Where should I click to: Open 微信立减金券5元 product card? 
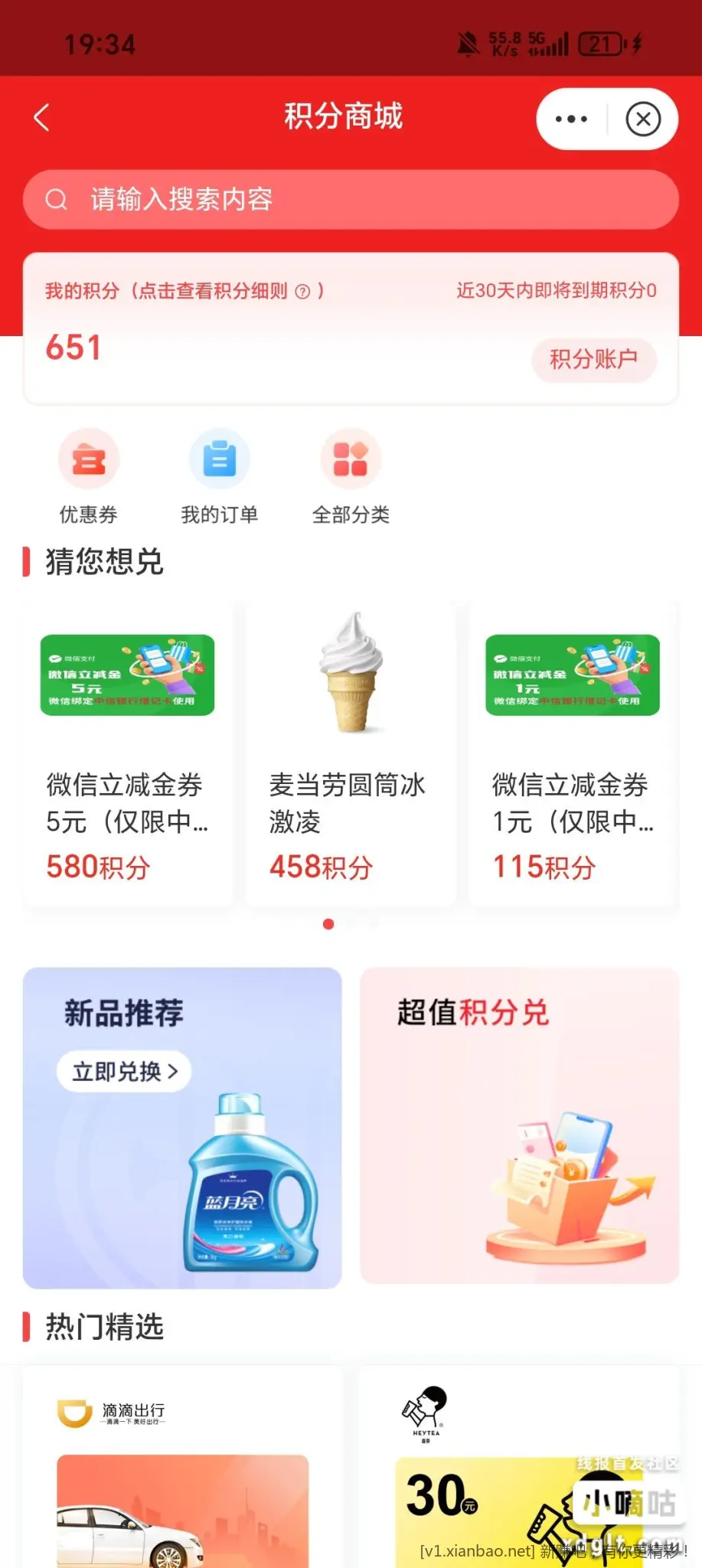point(128,754)
